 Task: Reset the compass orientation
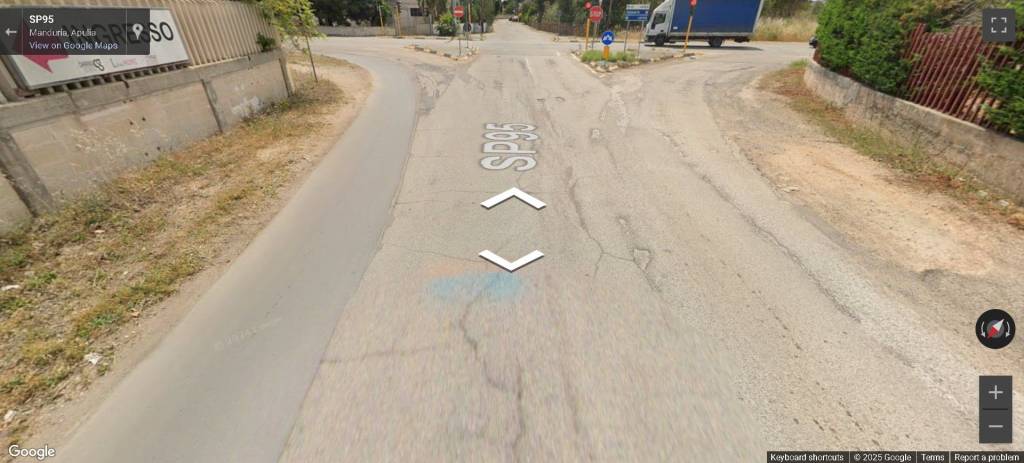(x=995, y=329)
